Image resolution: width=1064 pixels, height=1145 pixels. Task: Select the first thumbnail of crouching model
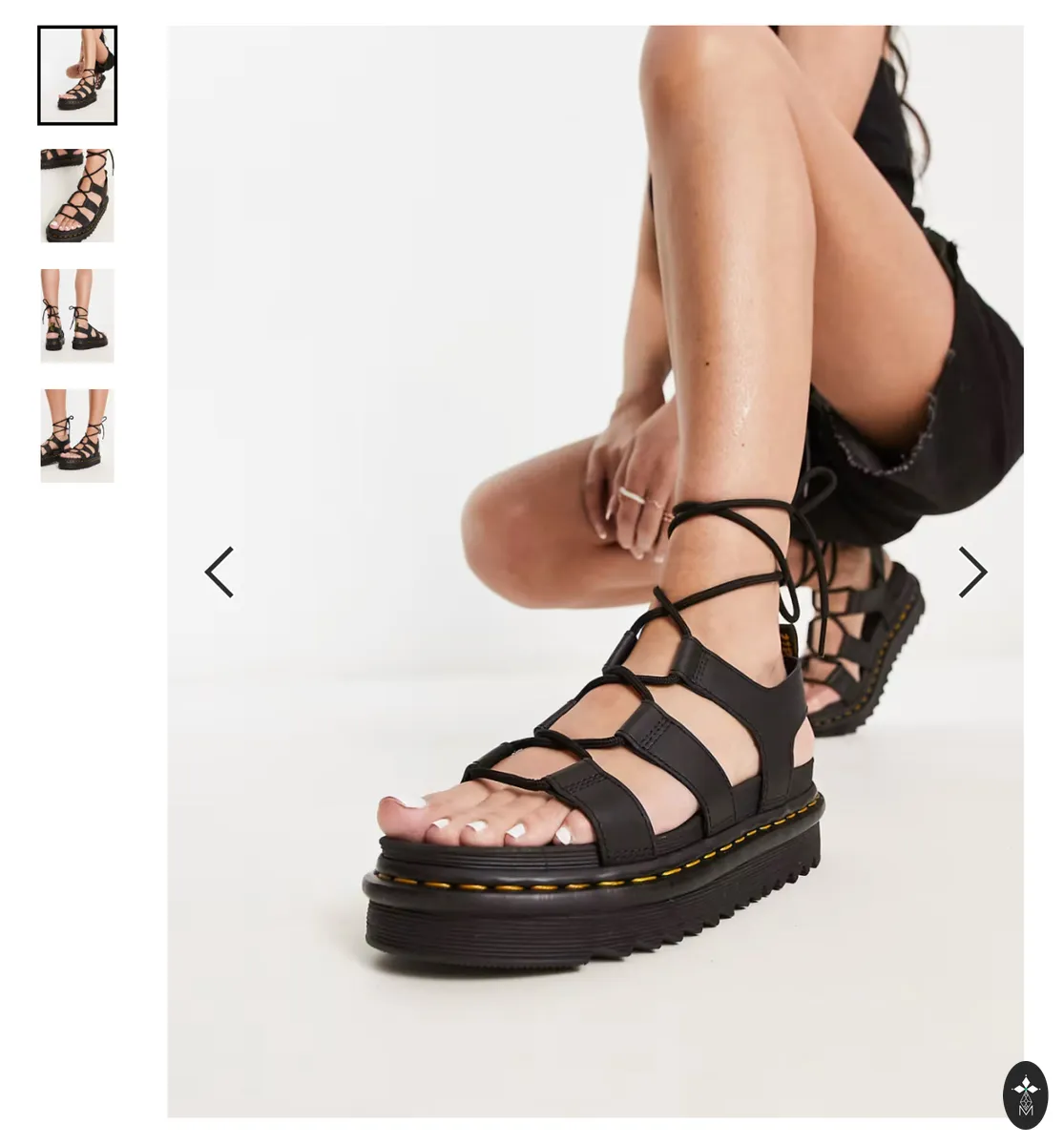pyautogui.click(x=77, y=75)
